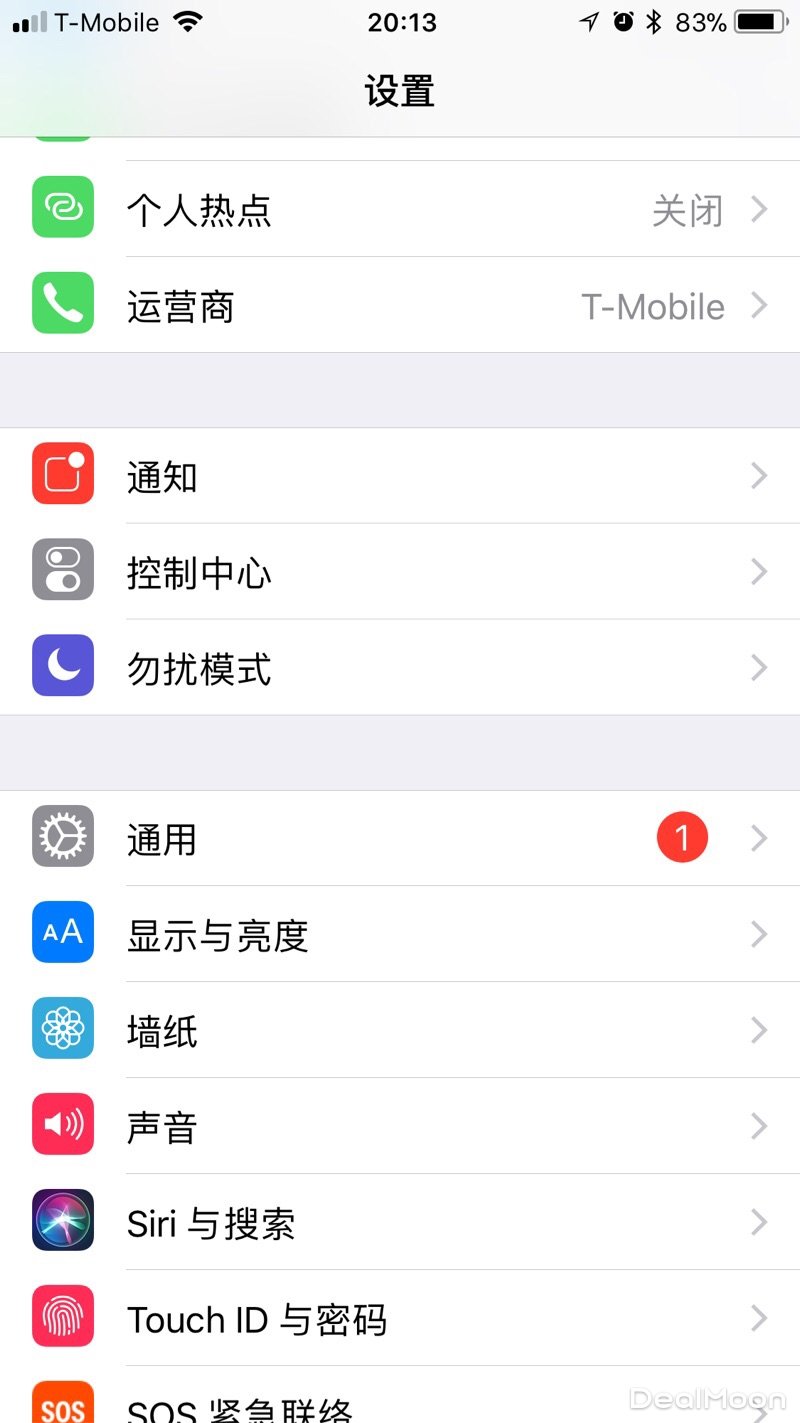Screen dimensions: 800x1423
Task: Open Touch ID 与密码
Action: 400,1318
